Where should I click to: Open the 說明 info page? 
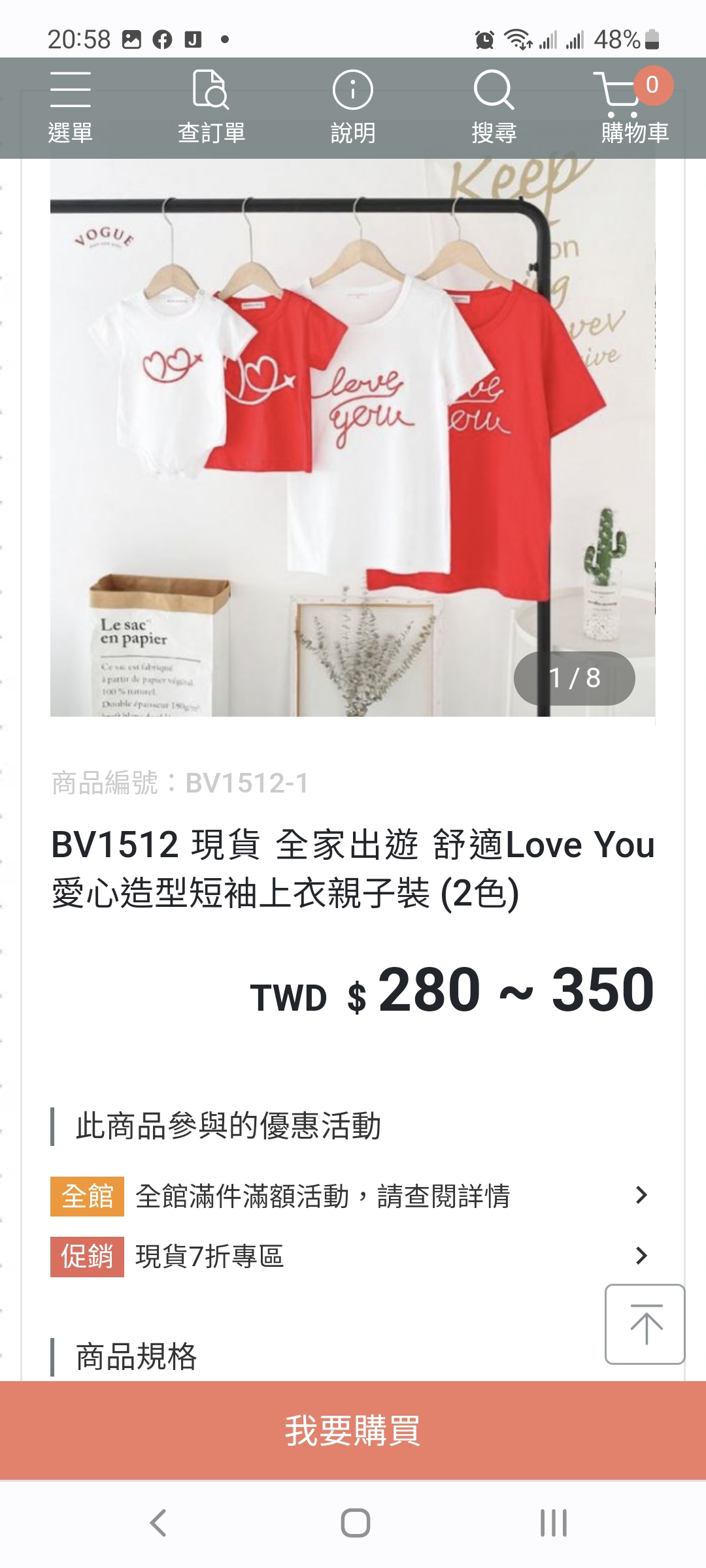coord(353,108)
